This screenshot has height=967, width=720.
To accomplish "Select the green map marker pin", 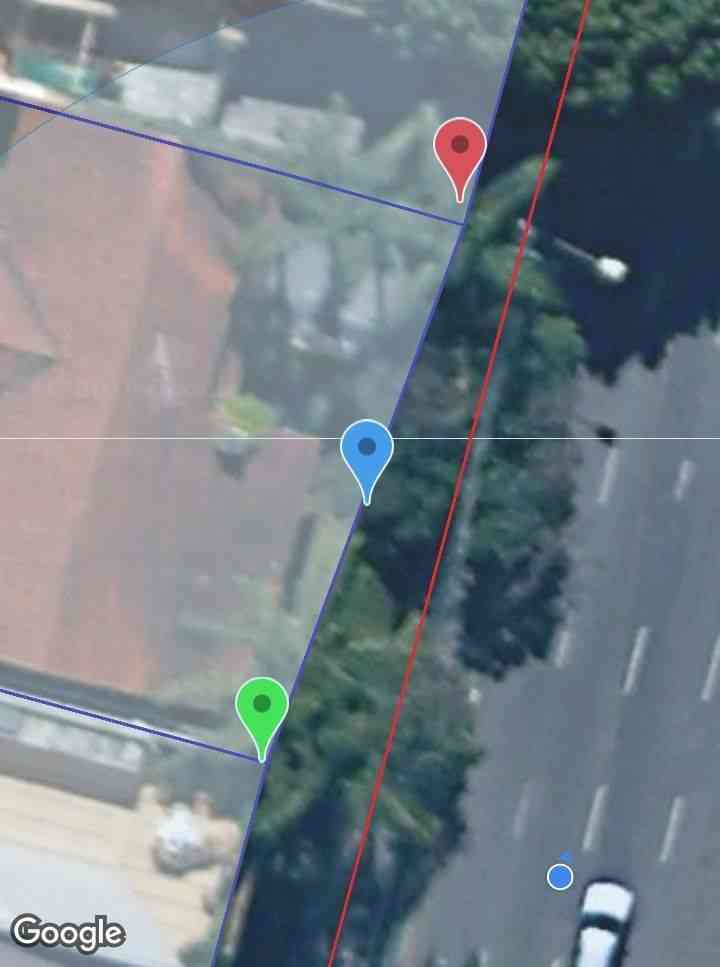I will click(262, 707).
